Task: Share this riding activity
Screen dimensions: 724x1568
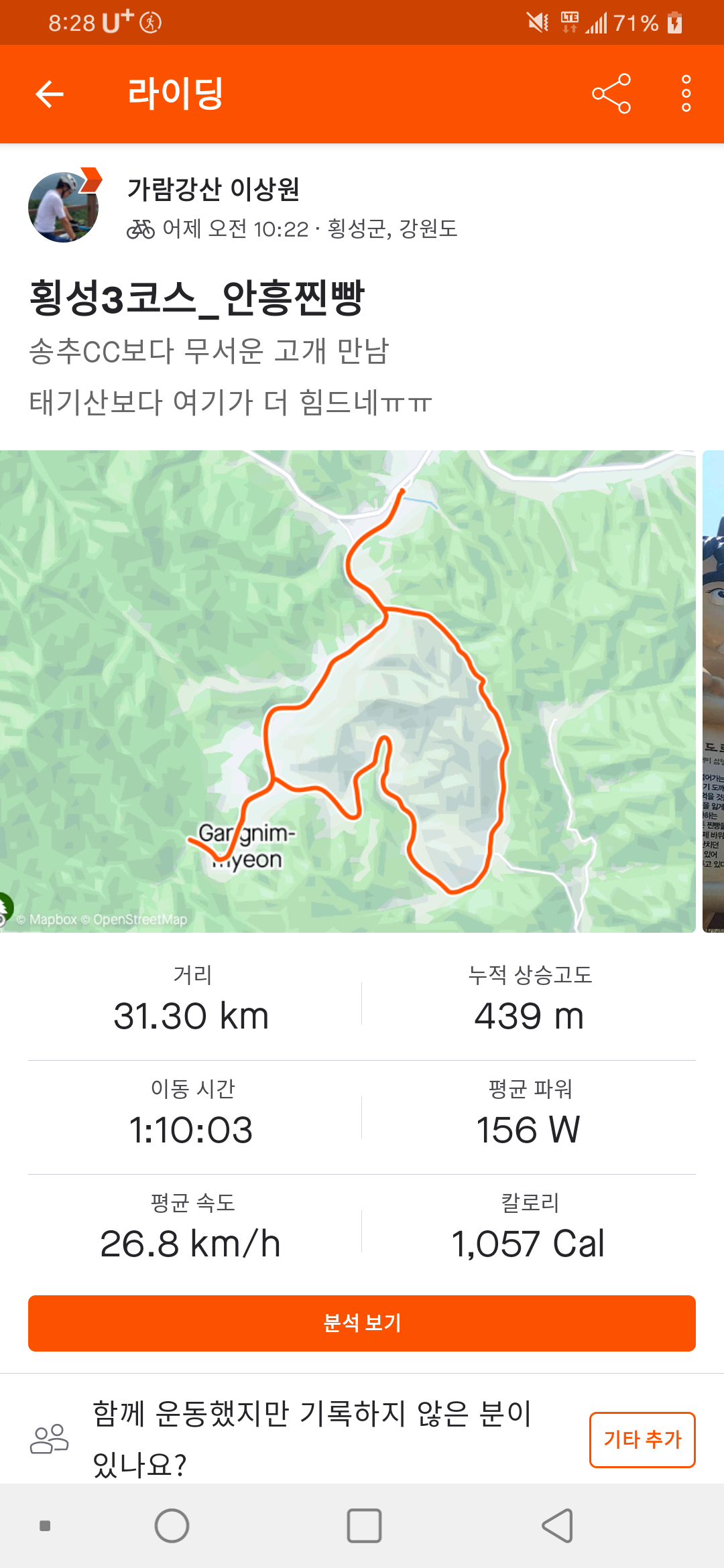Action: click(611, 94)
